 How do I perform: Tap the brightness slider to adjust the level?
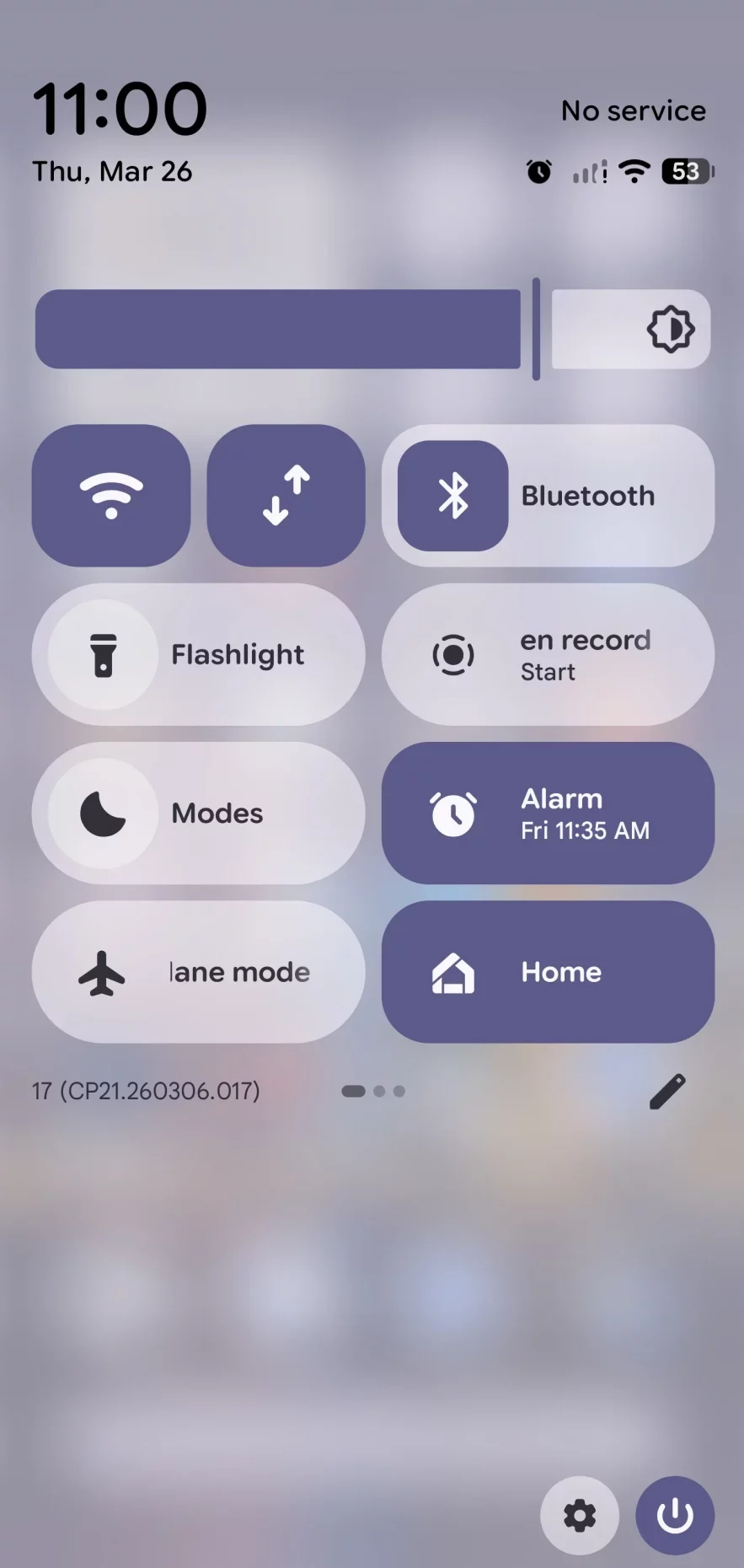[x=371, y=329]
